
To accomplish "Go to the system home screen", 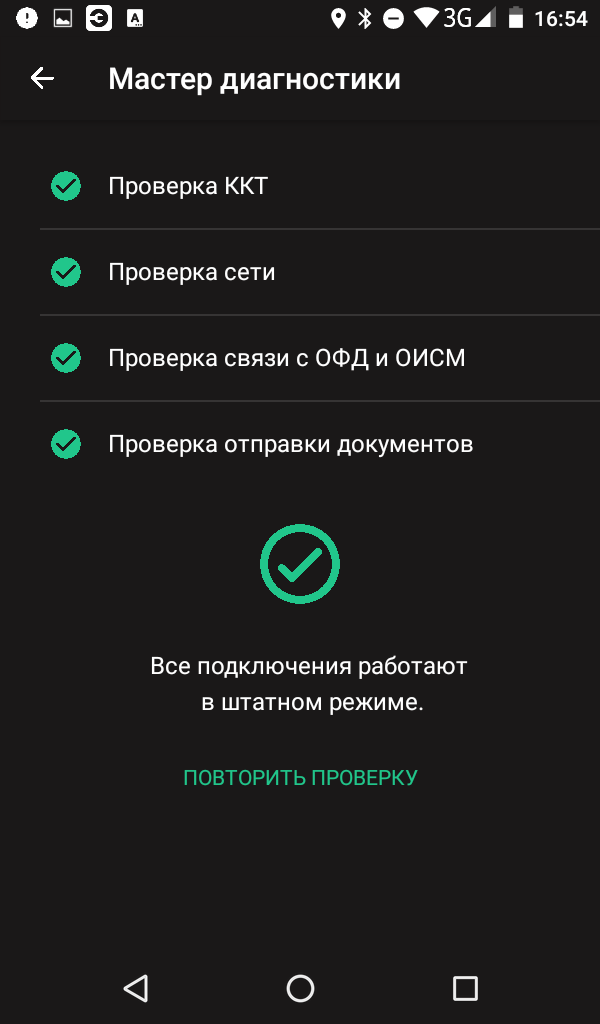I will (x=300, y=989).
